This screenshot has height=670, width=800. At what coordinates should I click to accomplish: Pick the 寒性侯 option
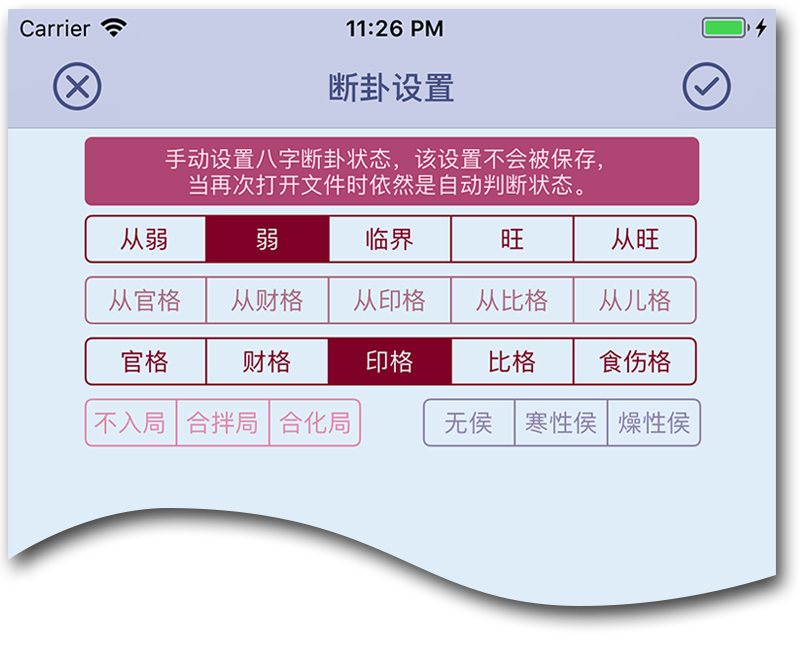point(561,423)
